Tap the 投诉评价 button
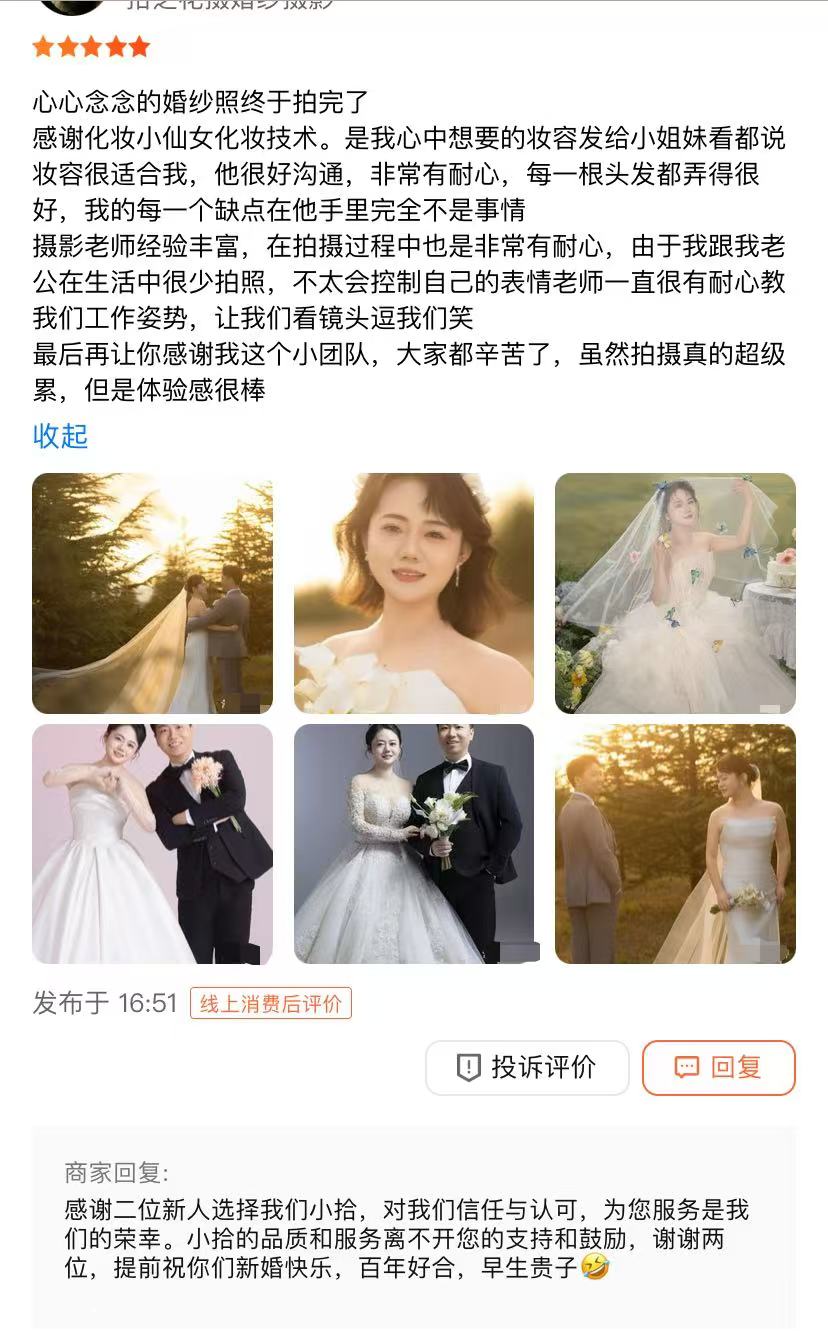 click(x=527, y=1067)
